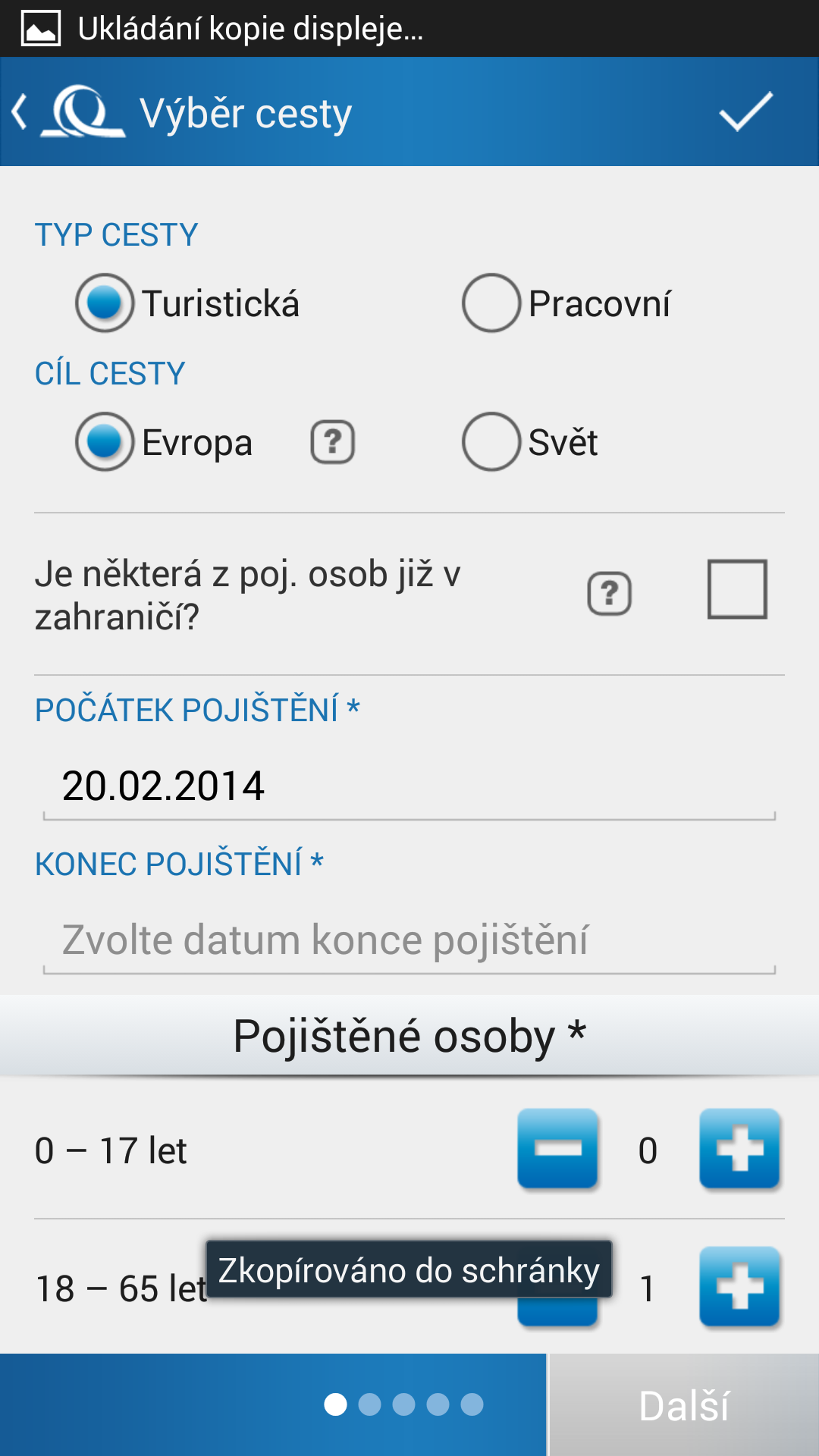Decrease count of persons 0 – 17 let
The width and height of the screenshot is (819, 1456).
point(558,1149)
